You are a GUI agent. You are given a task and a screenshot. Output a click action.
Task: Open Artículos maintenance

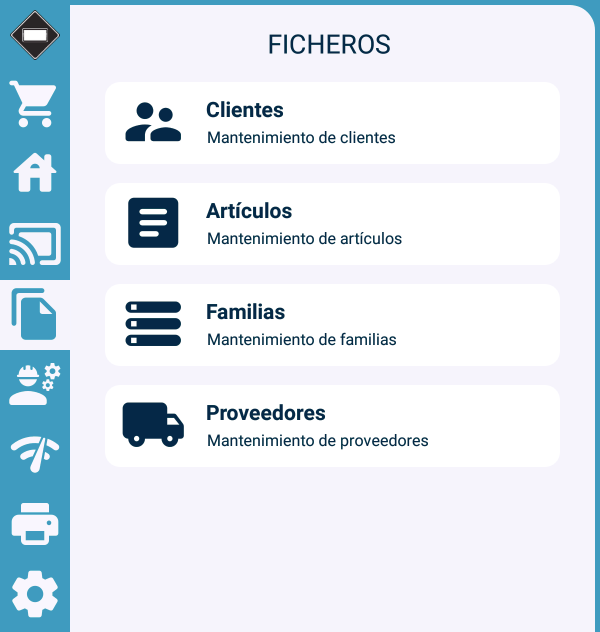coord(332,224)
